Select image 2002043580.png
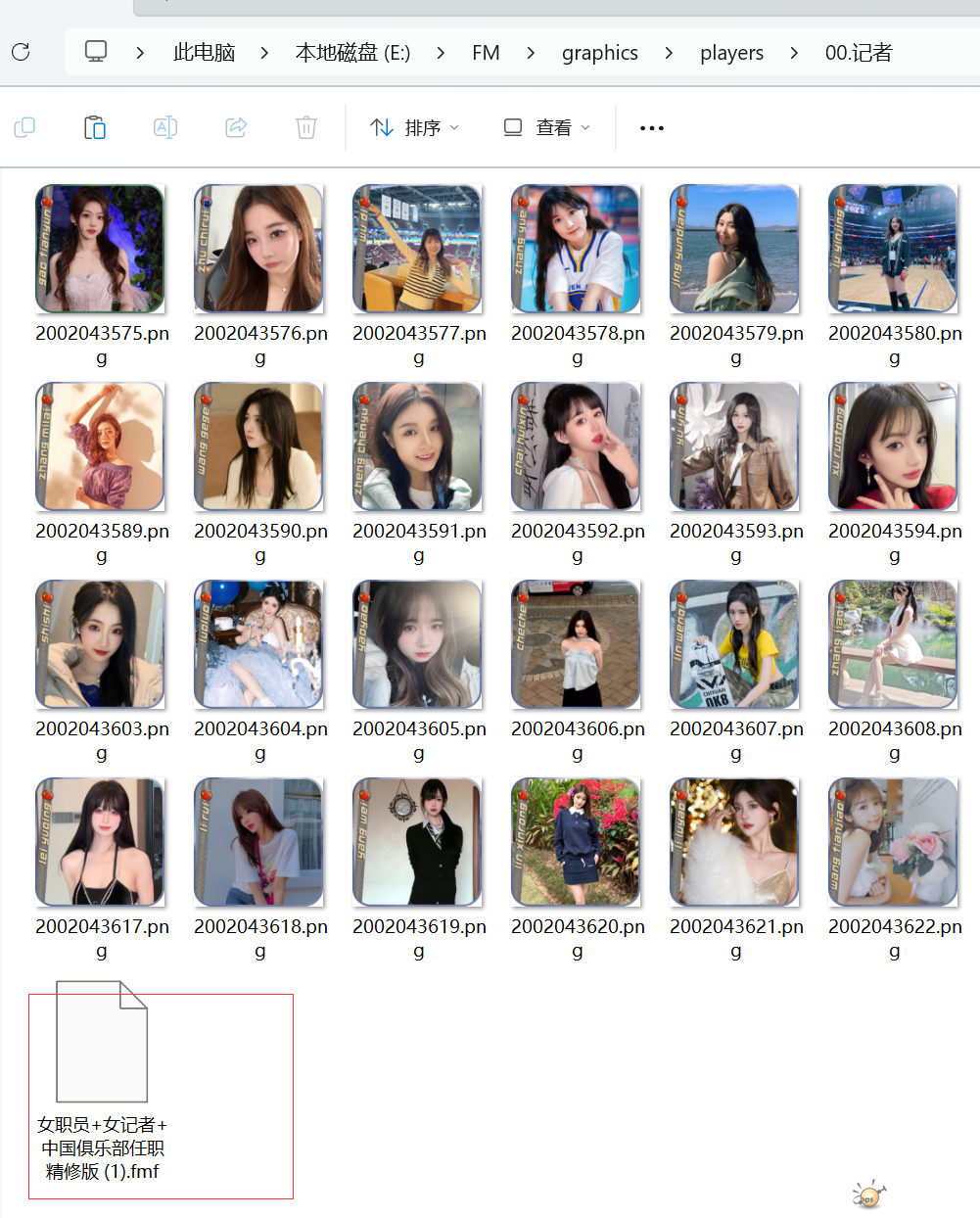980x1218 pixels. (x=892, y=249)
